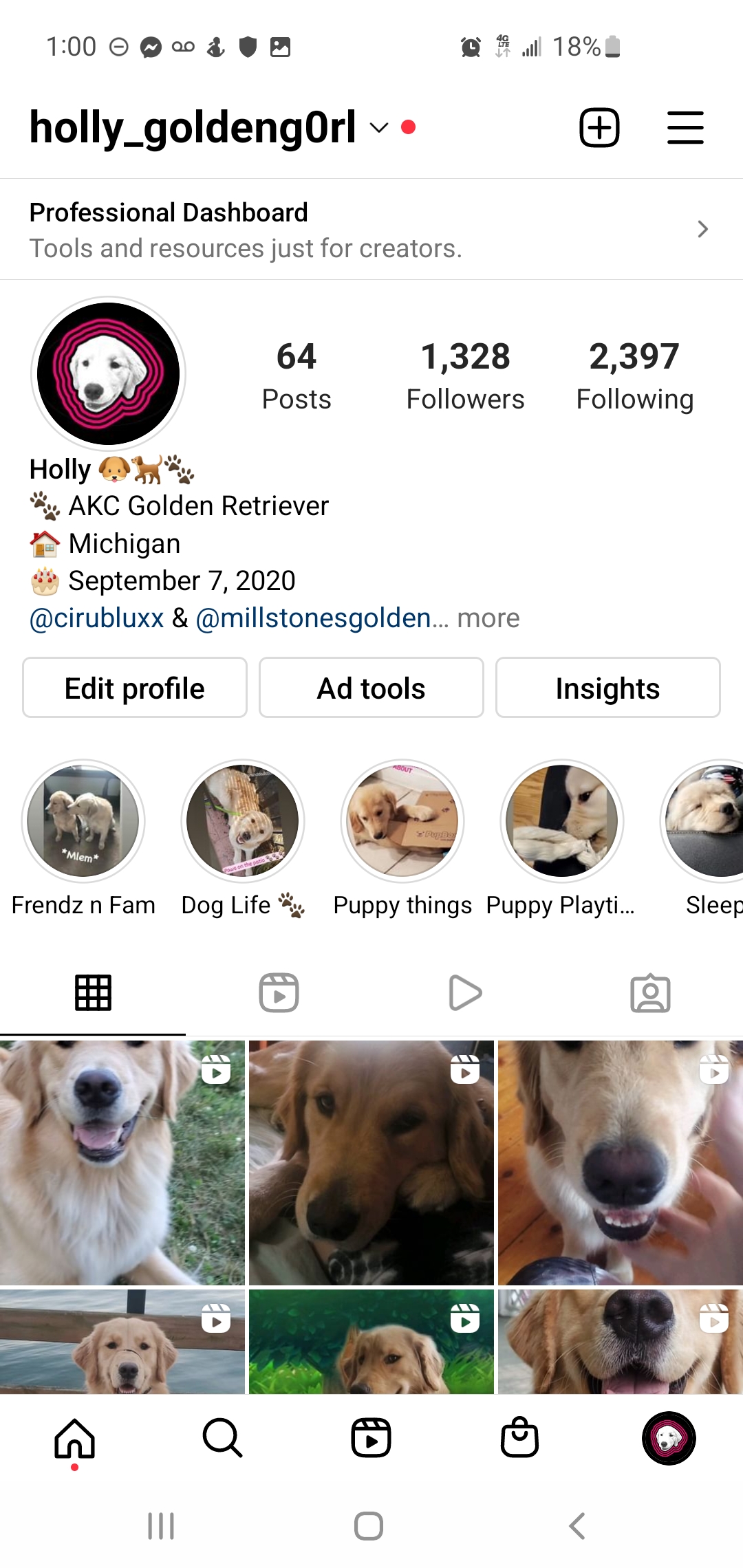
Task: Open the Shop bag icon
Action: point(520,1437)
